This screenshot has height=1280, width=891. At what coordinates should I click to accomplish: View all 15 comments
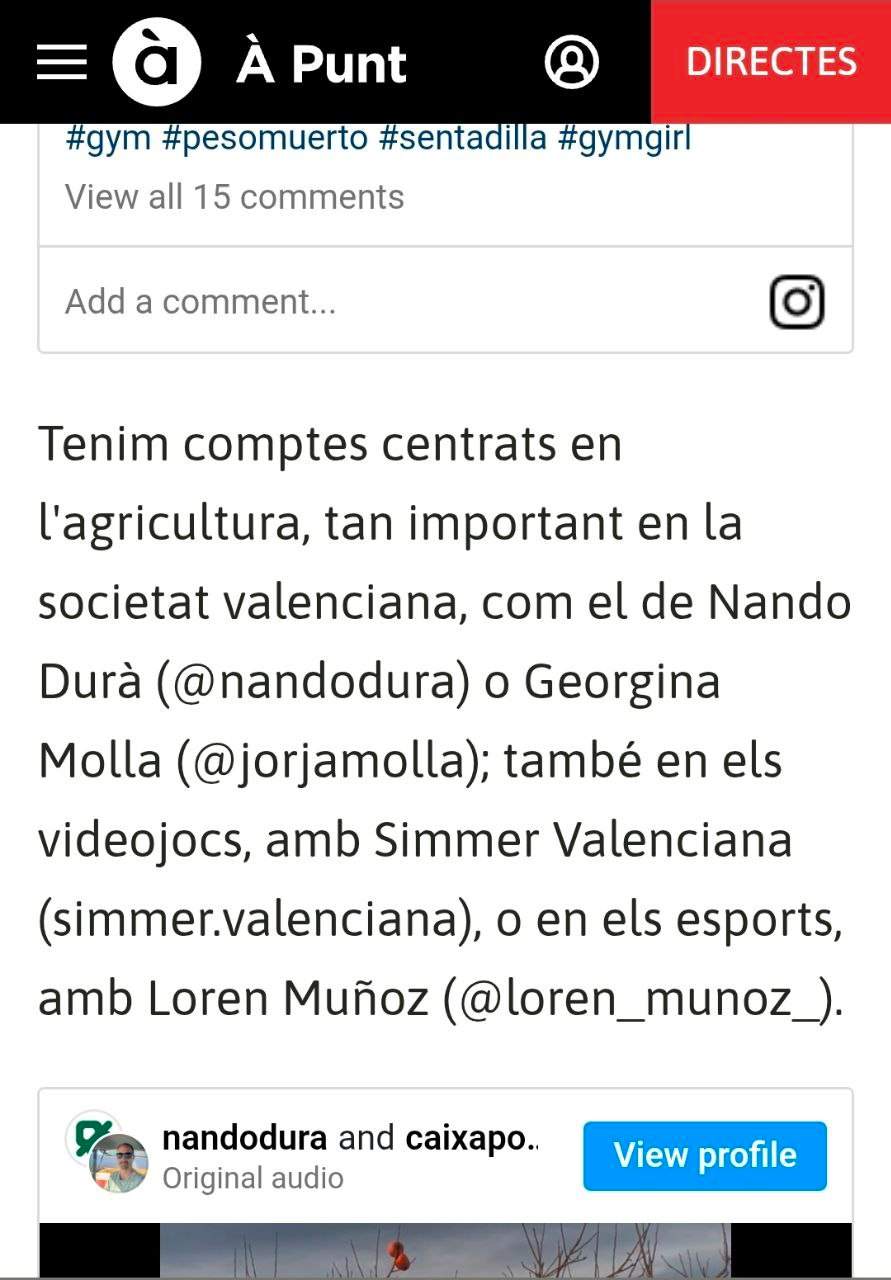(x=234, y=197)
